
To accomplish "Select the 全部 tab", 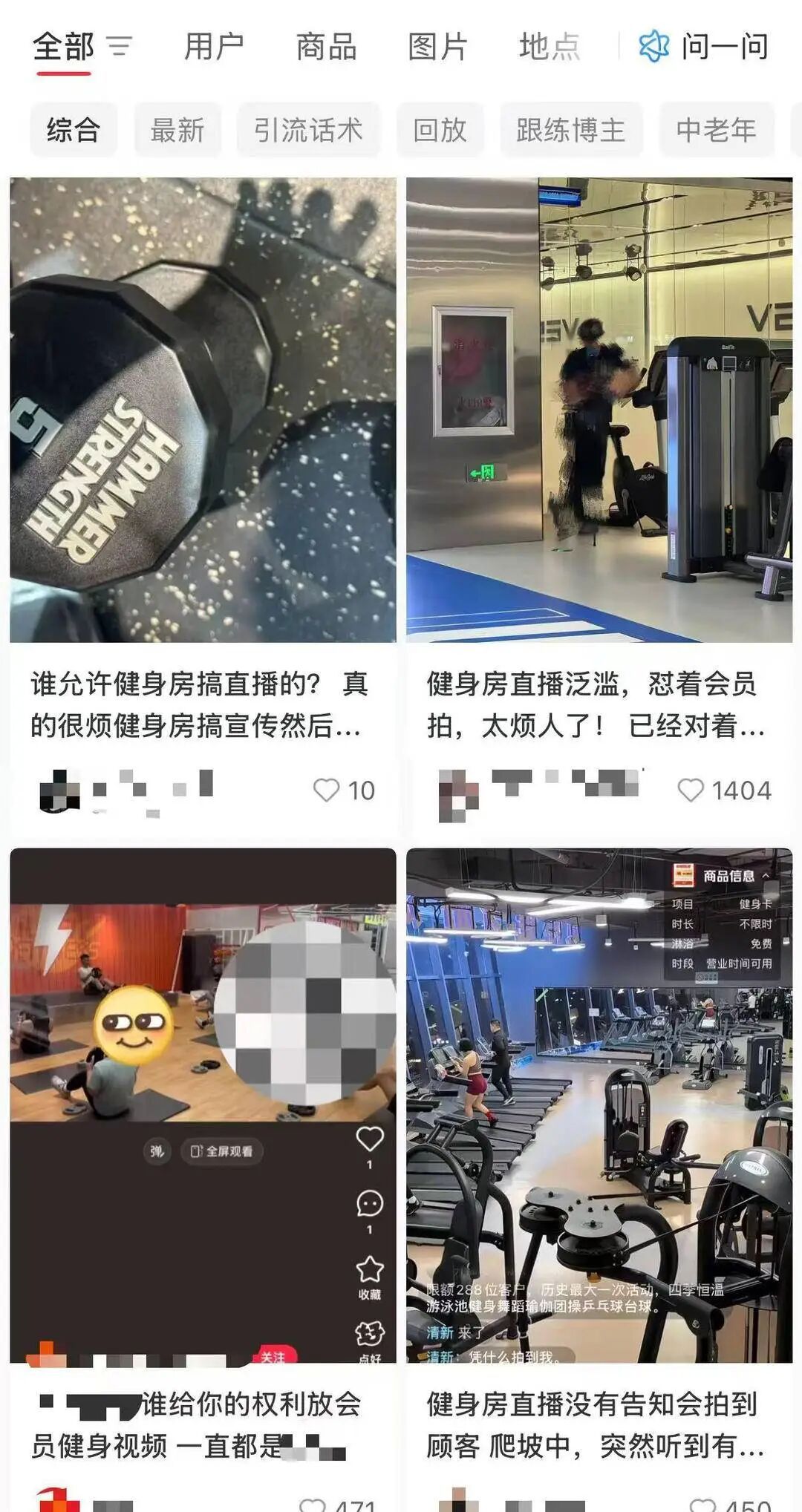I will [x=63, y=47].
